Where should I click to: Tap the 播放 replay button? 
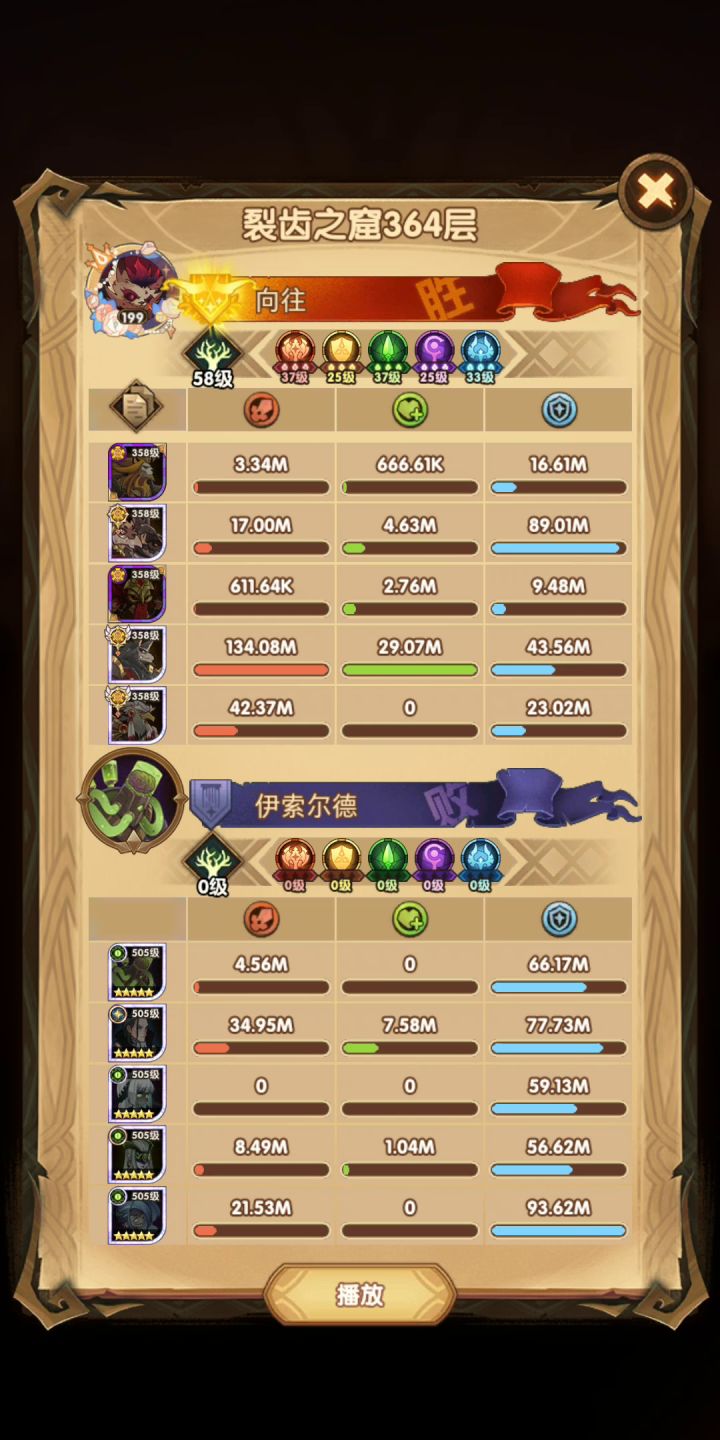(x=360, y=1295)
